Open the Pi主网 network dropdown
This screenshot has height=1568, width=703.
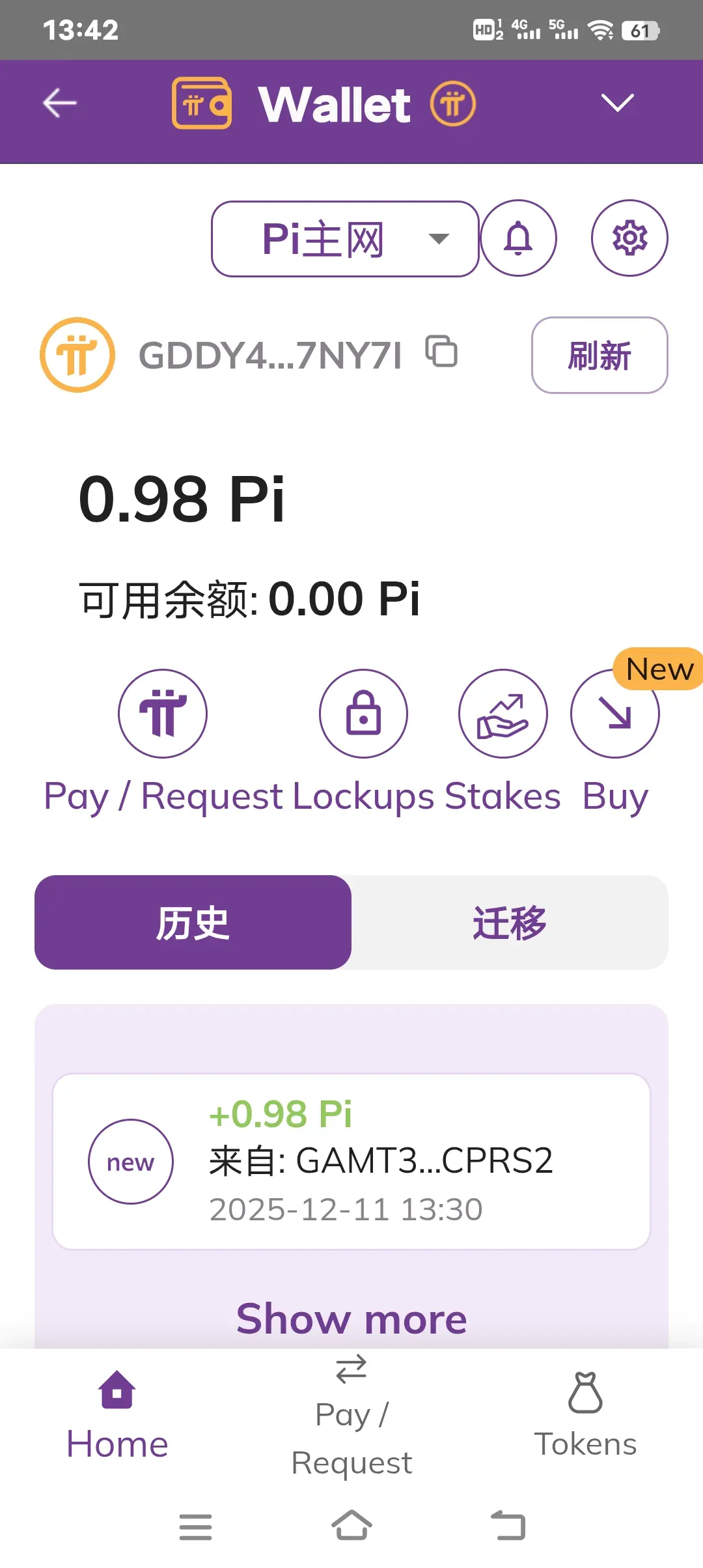(345, 239)
